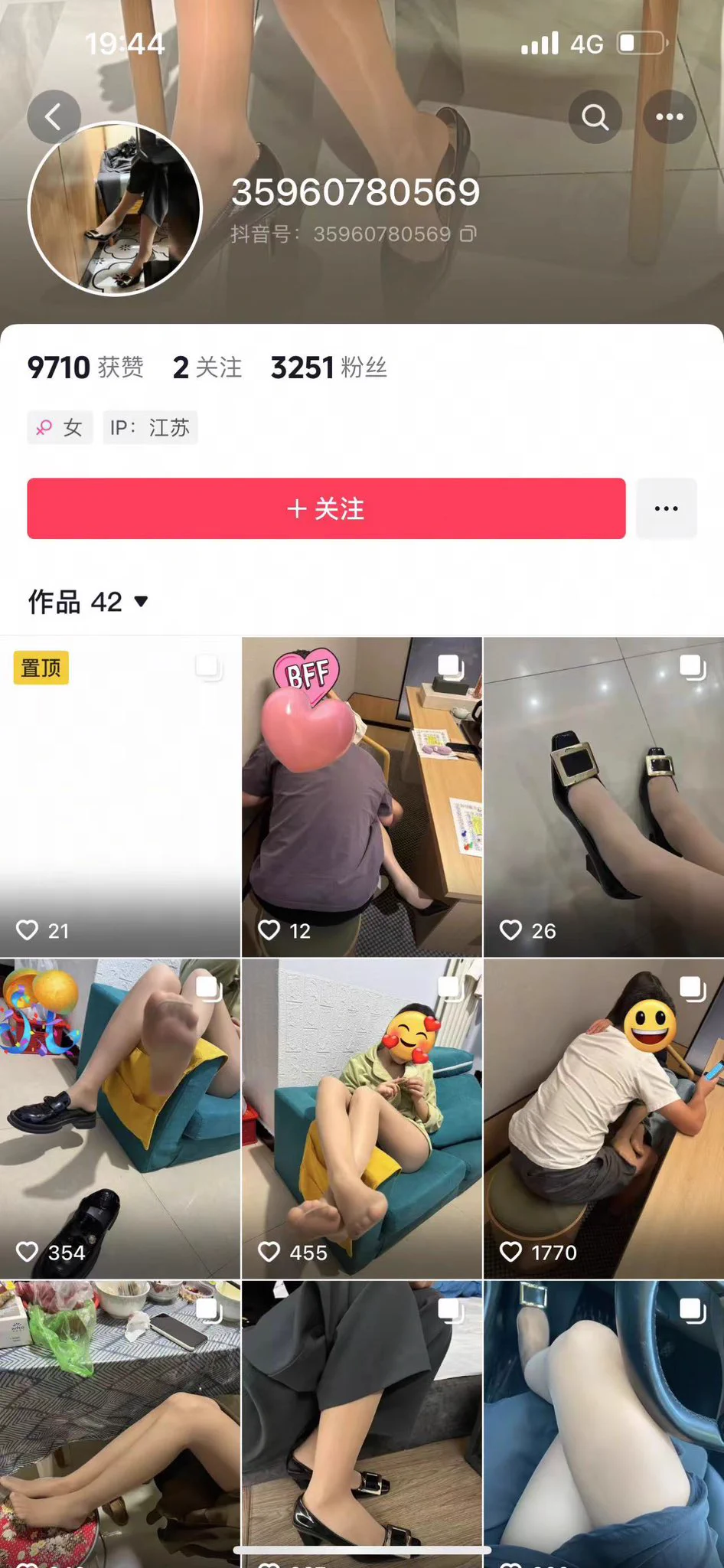The width and height of the screenshot is (724, 1568).
Task: Open the pinned 置顶 post with 21 likes
Action: click(119, 796)
